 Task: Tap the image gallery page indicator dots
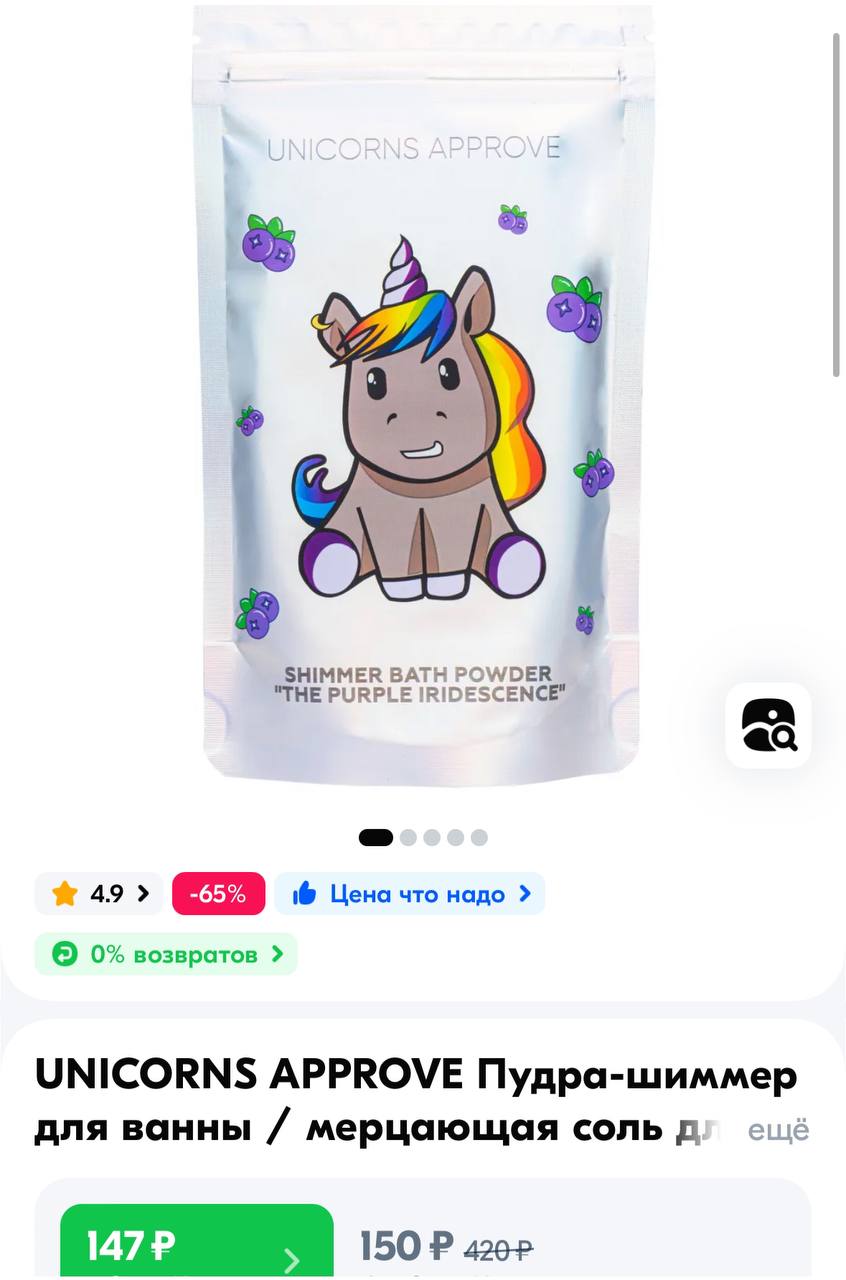tap(423, 838)
